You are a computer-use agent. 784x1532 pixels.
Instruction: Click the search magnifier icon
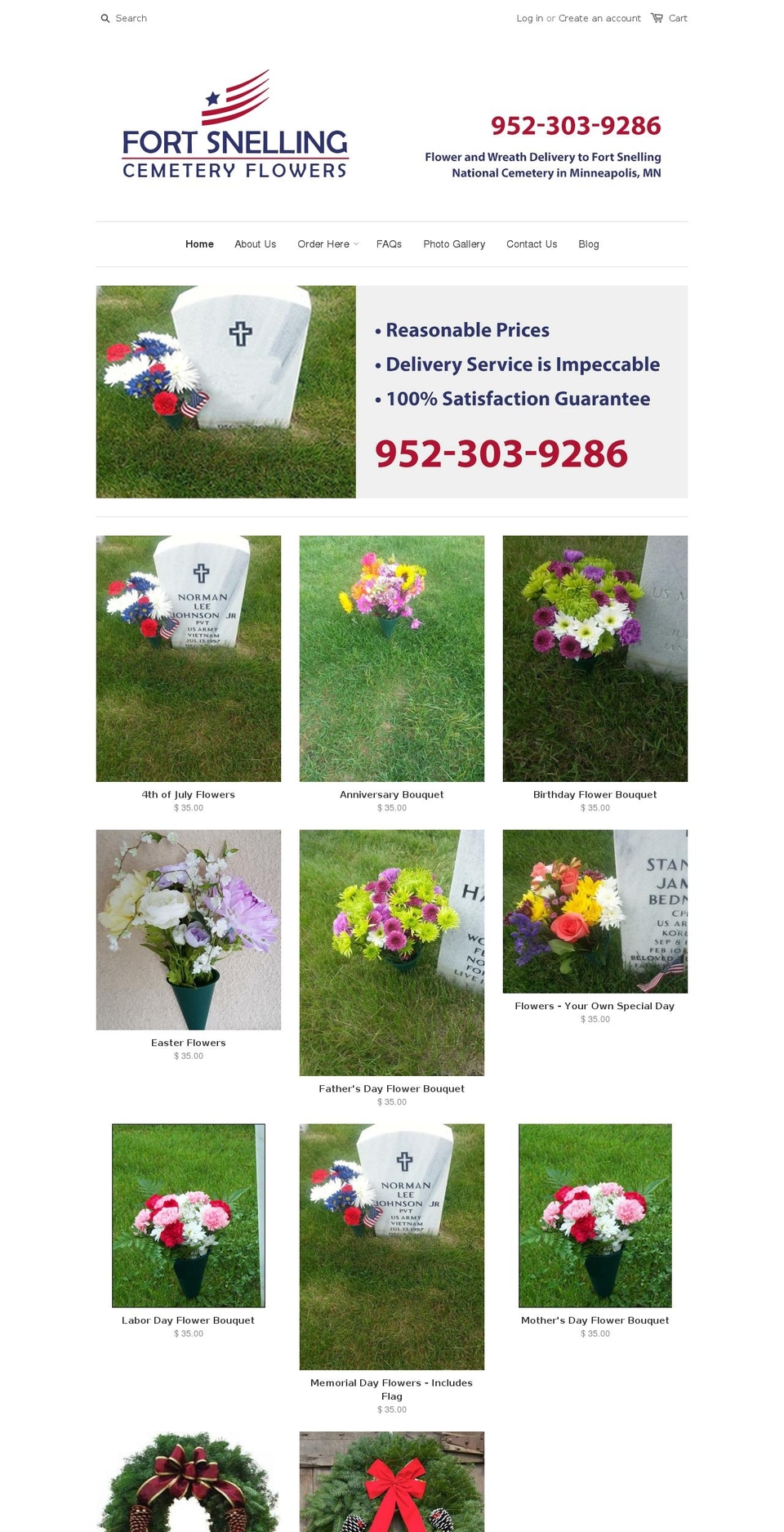click(x=105, y=17)
